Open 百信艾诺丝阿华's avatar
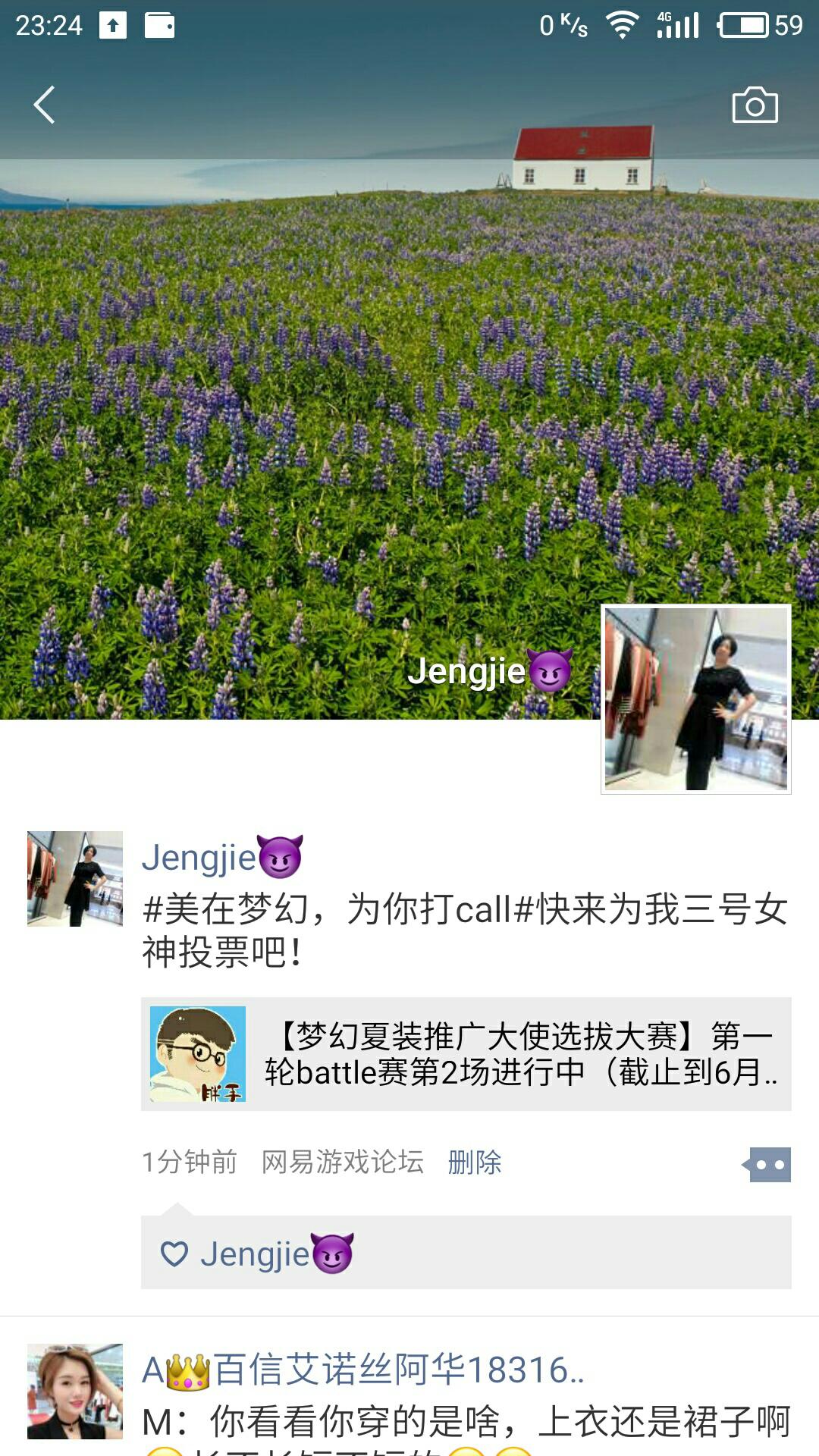 coord(75,1392)
